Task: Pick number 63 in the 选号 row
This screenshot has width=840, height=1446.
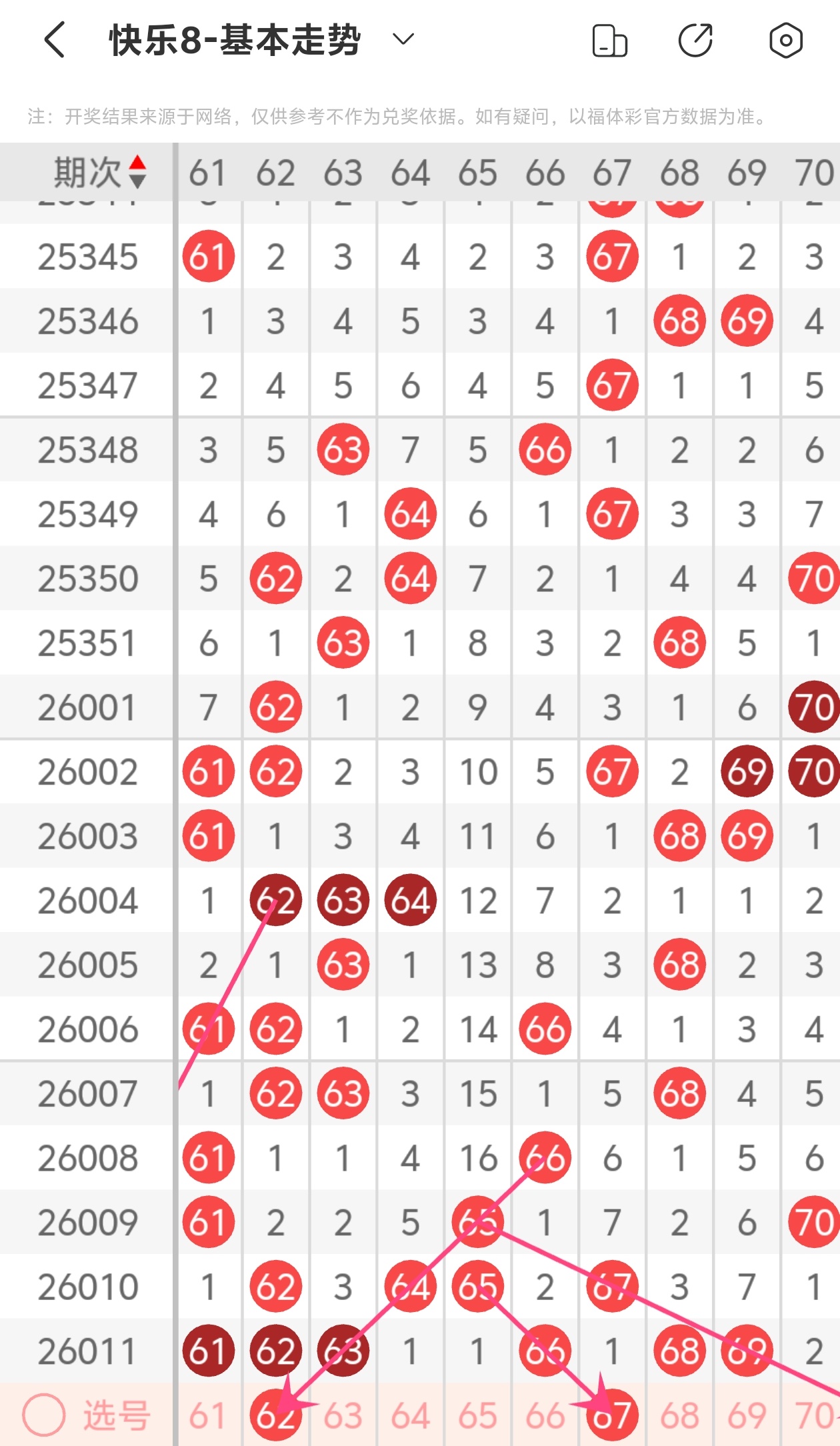Action: [343, 1415]
